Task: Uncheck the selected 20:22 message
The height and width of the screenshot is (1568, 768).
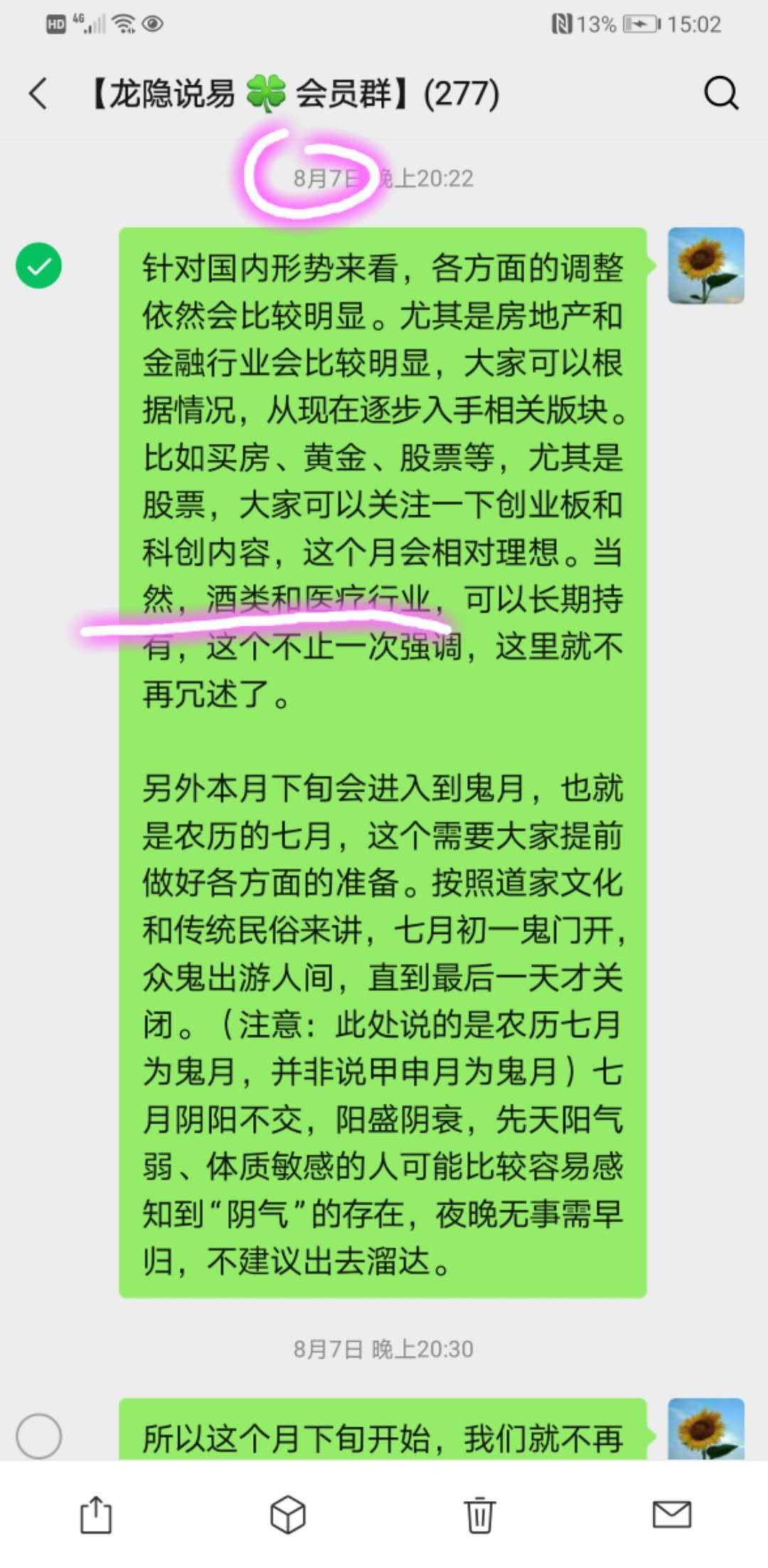Action: [x=38, y=265]
